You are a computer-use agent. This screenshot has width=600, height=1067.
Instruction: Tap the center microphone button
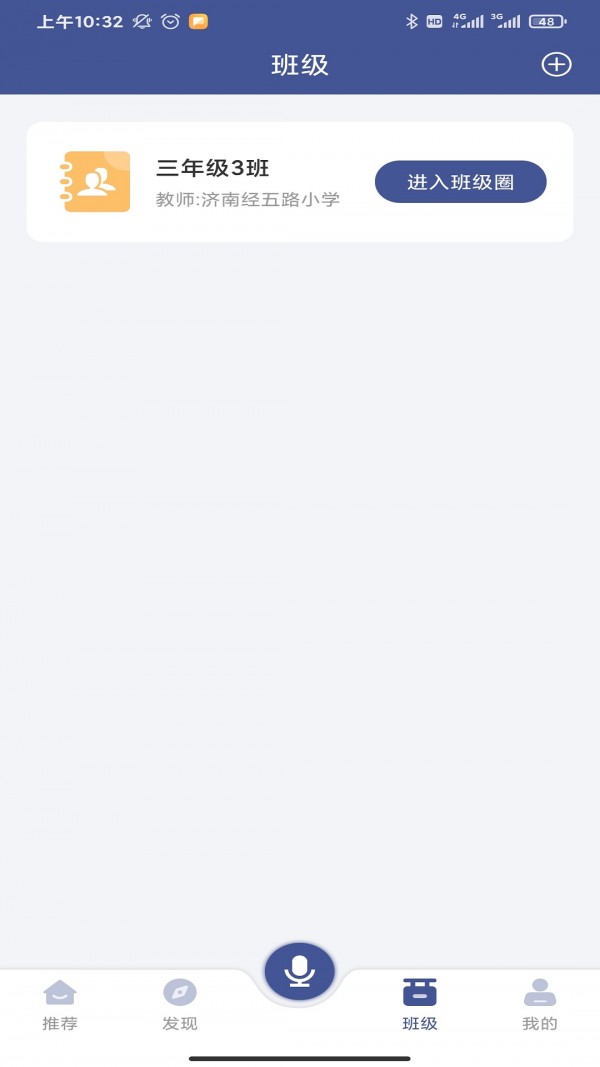click(300, 970)
